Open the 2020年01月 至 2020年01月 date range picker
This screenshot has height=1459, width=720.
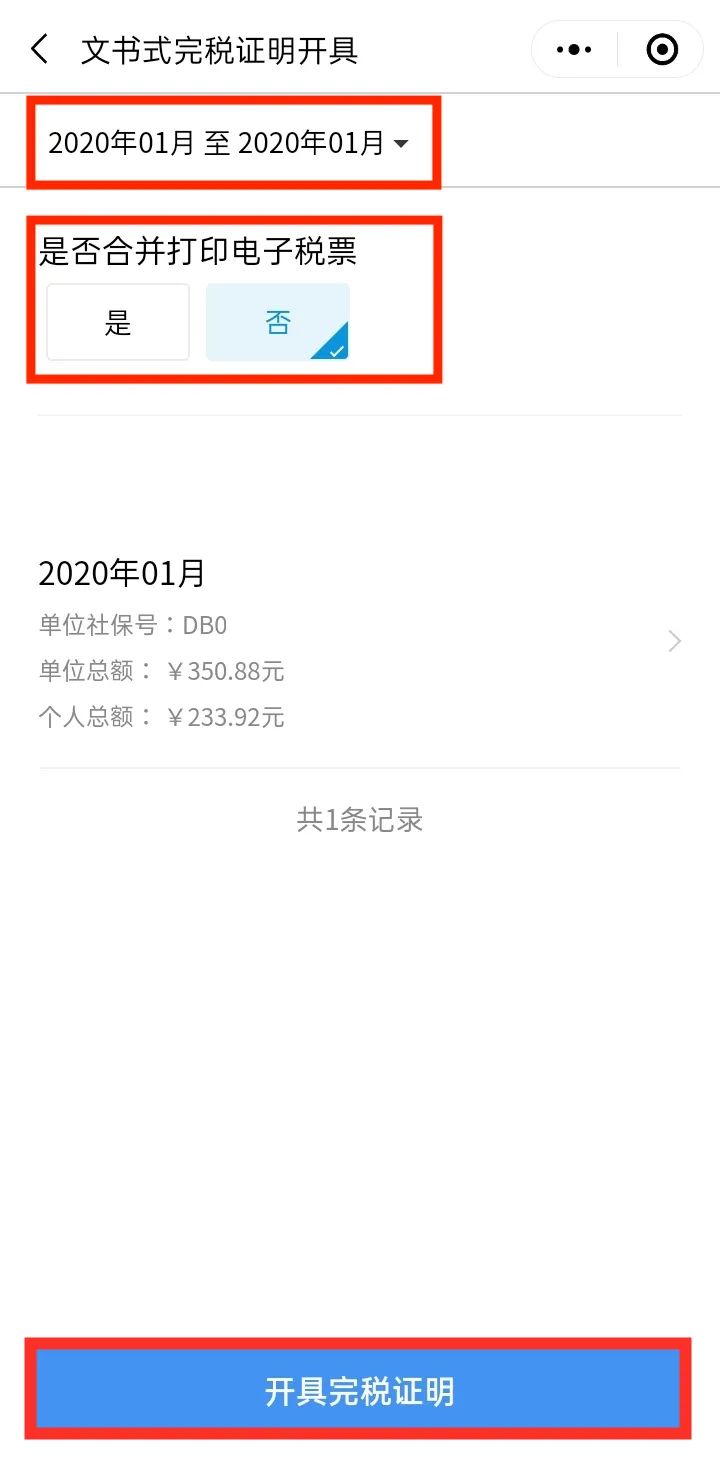pos(229,143)
